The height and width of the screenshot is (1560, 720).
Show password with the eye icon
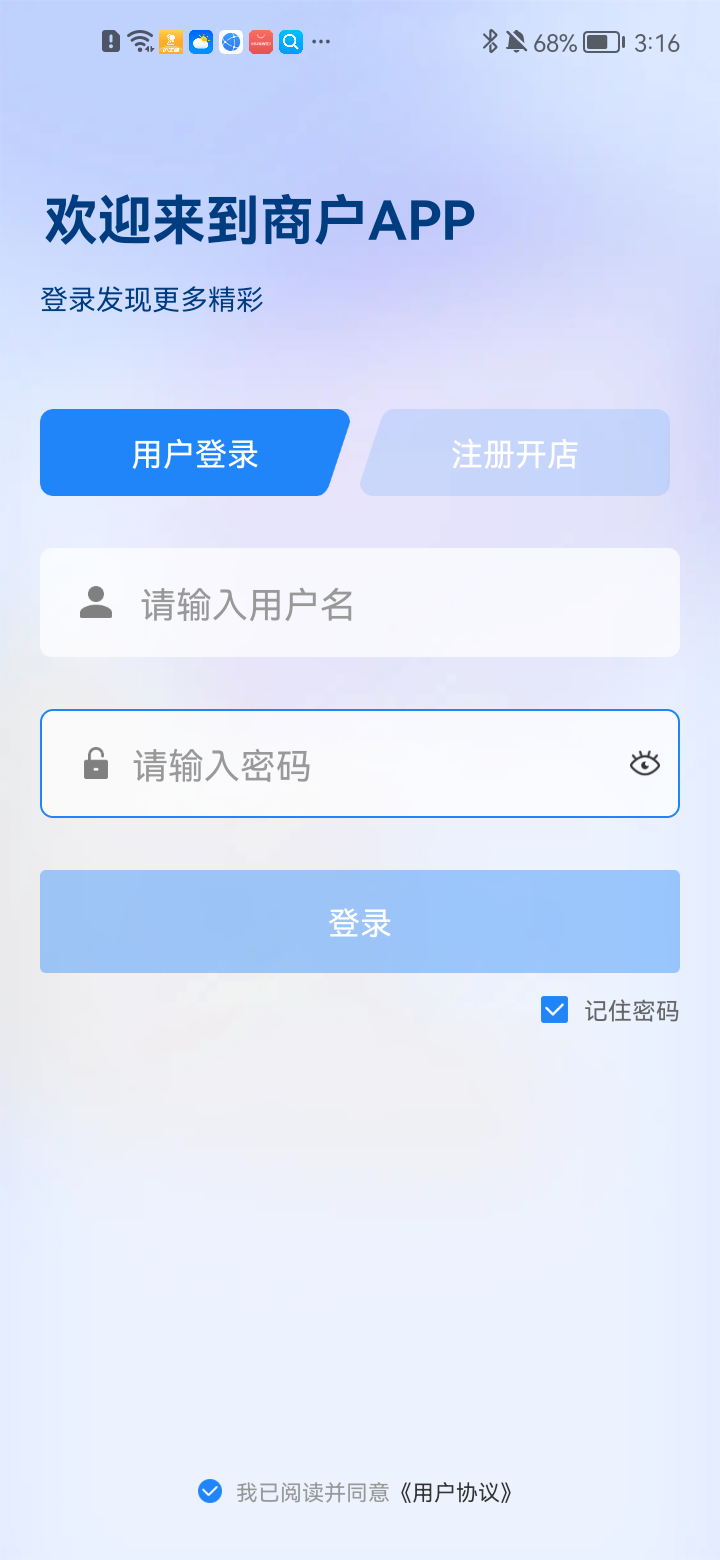coord(645,764)
